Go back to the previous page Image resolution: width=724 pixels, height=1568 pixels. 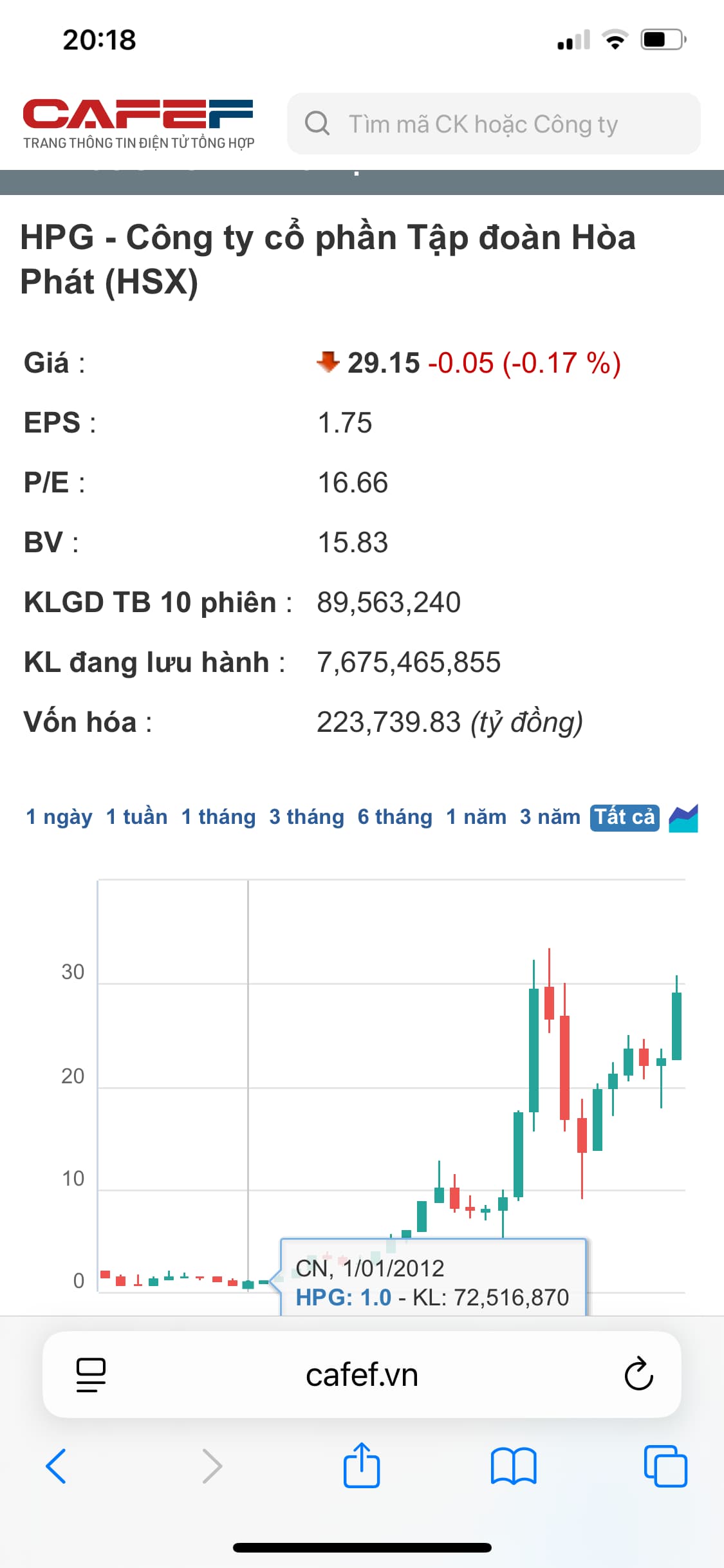click(x=56, y=1466)
